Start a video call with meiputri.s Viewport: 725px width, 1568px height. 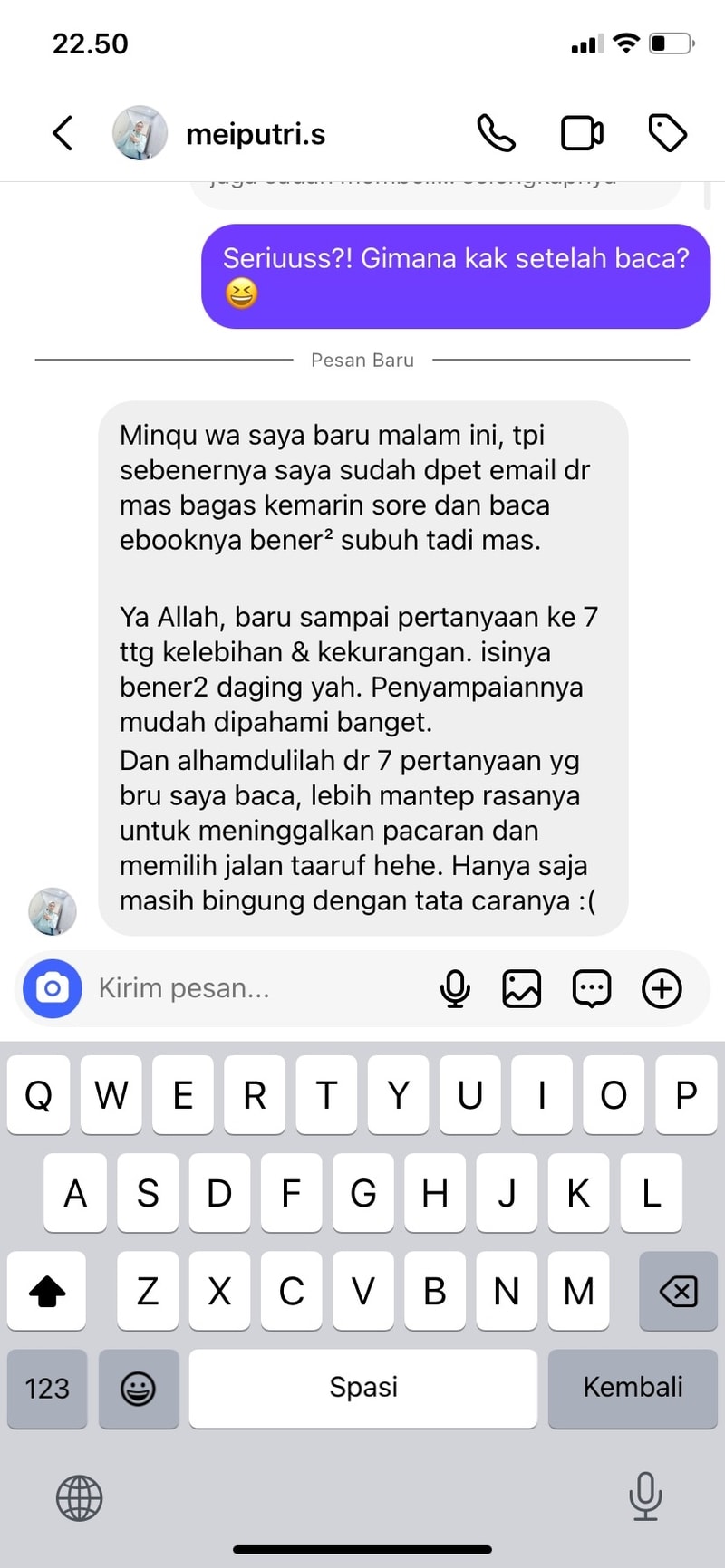tap(582, 133)
